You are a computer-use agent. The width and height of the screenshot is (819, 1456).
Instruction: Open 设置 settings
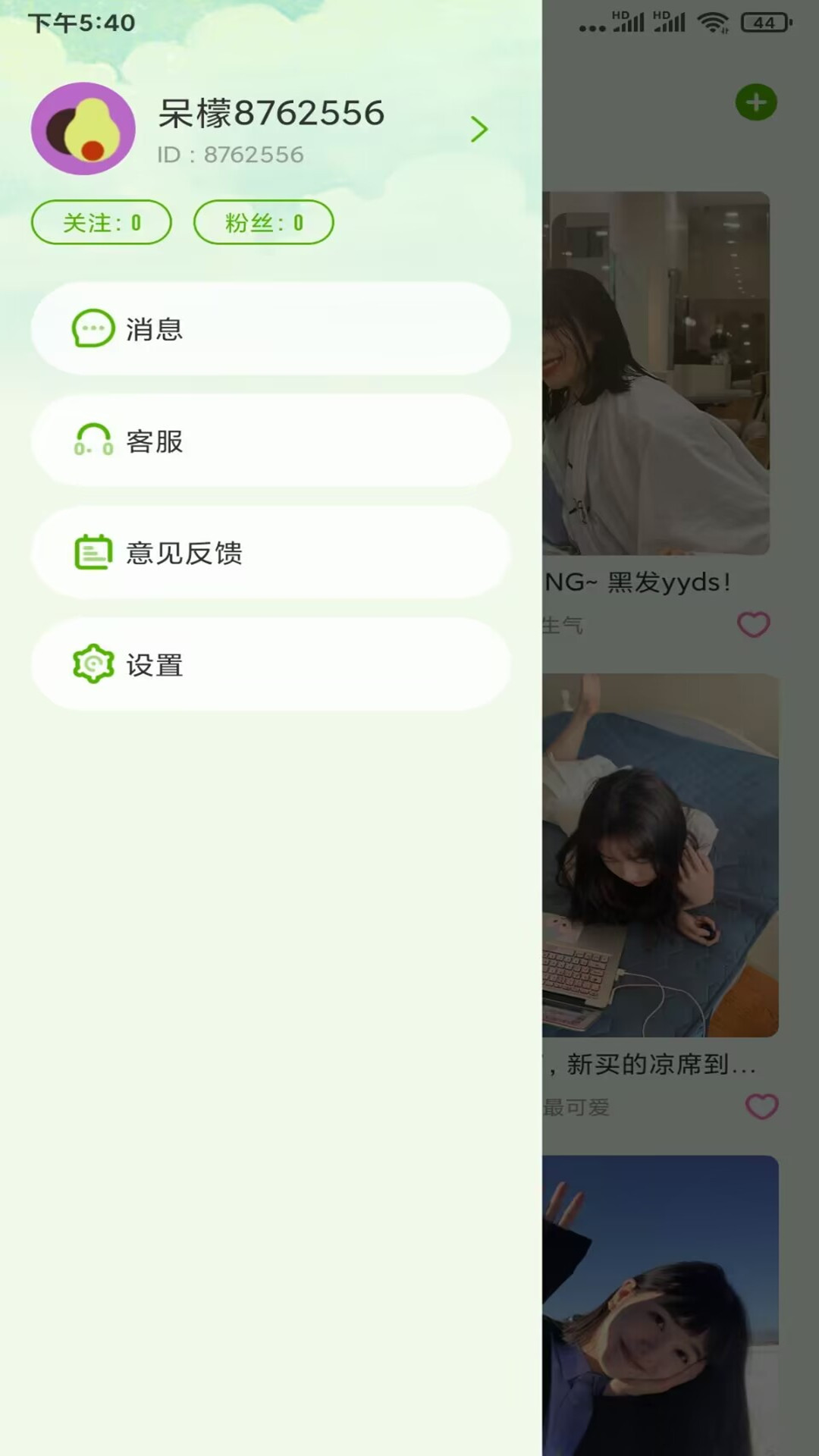[270, 664]
